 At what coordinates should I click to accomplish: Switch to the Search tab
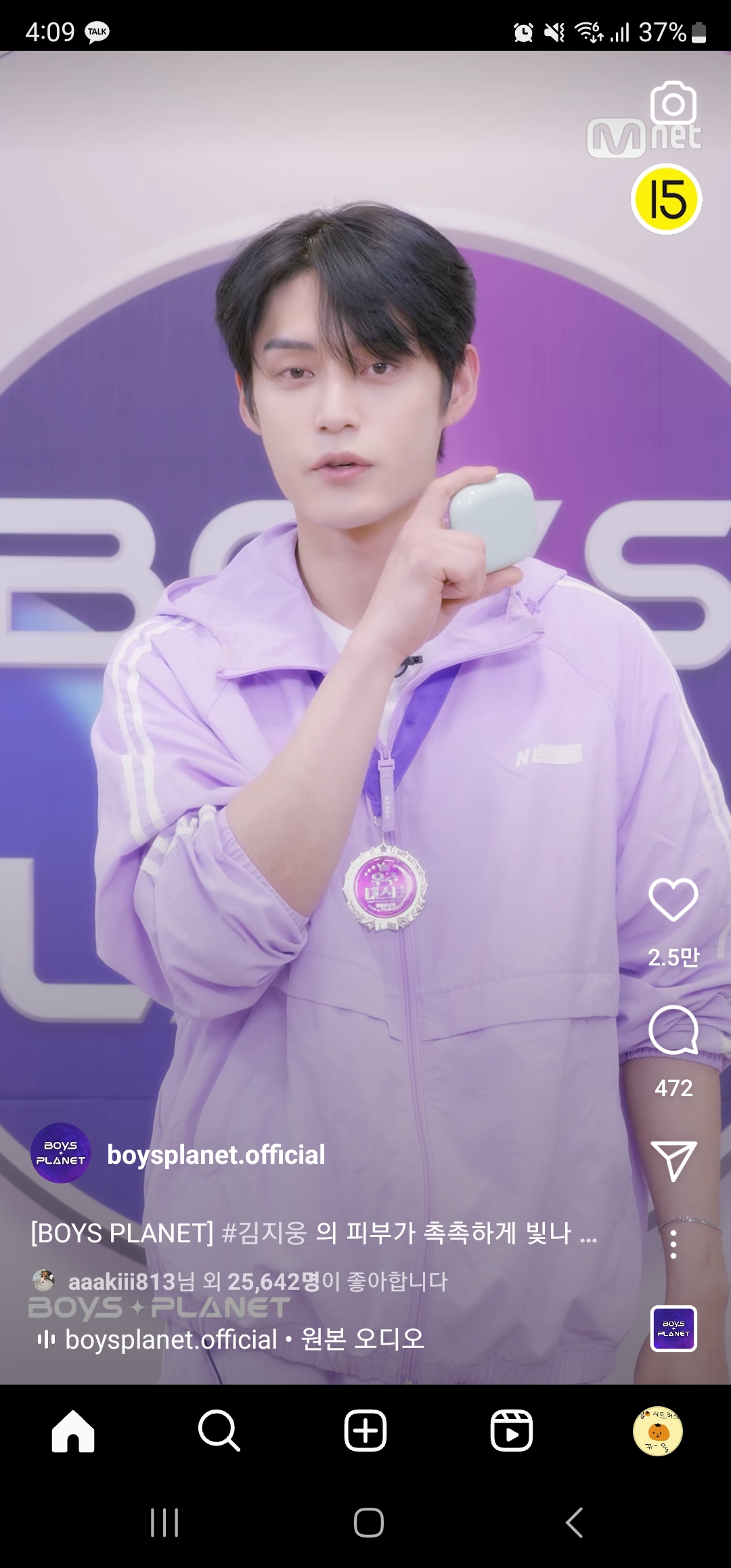click(x=219, y=1431)
